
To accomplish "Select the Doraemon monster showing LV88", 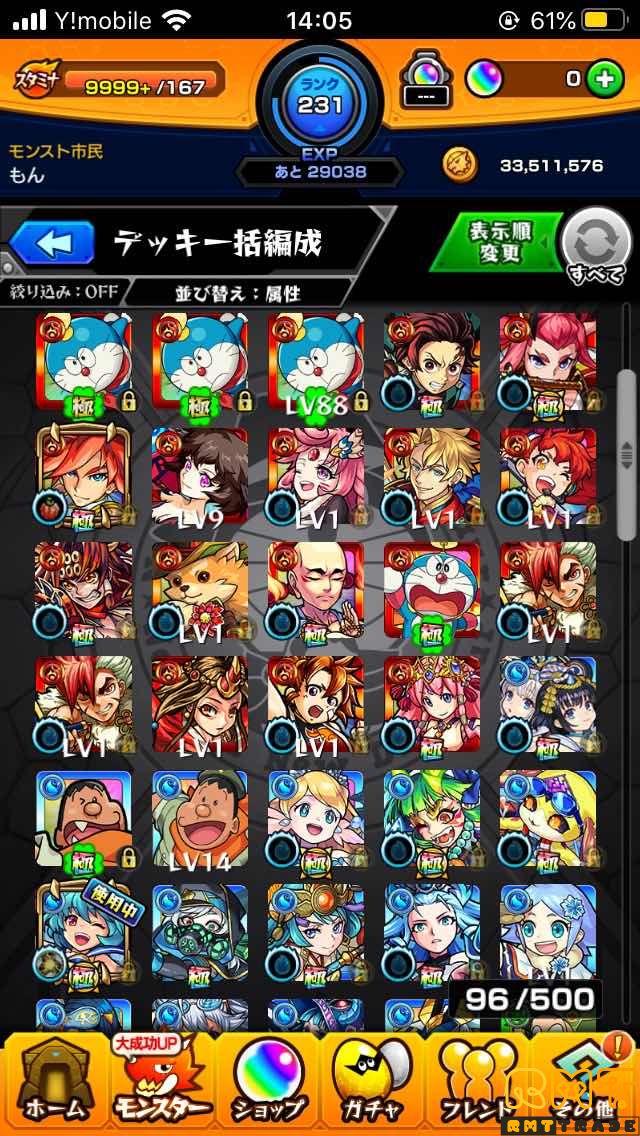I will click(316, 361).
